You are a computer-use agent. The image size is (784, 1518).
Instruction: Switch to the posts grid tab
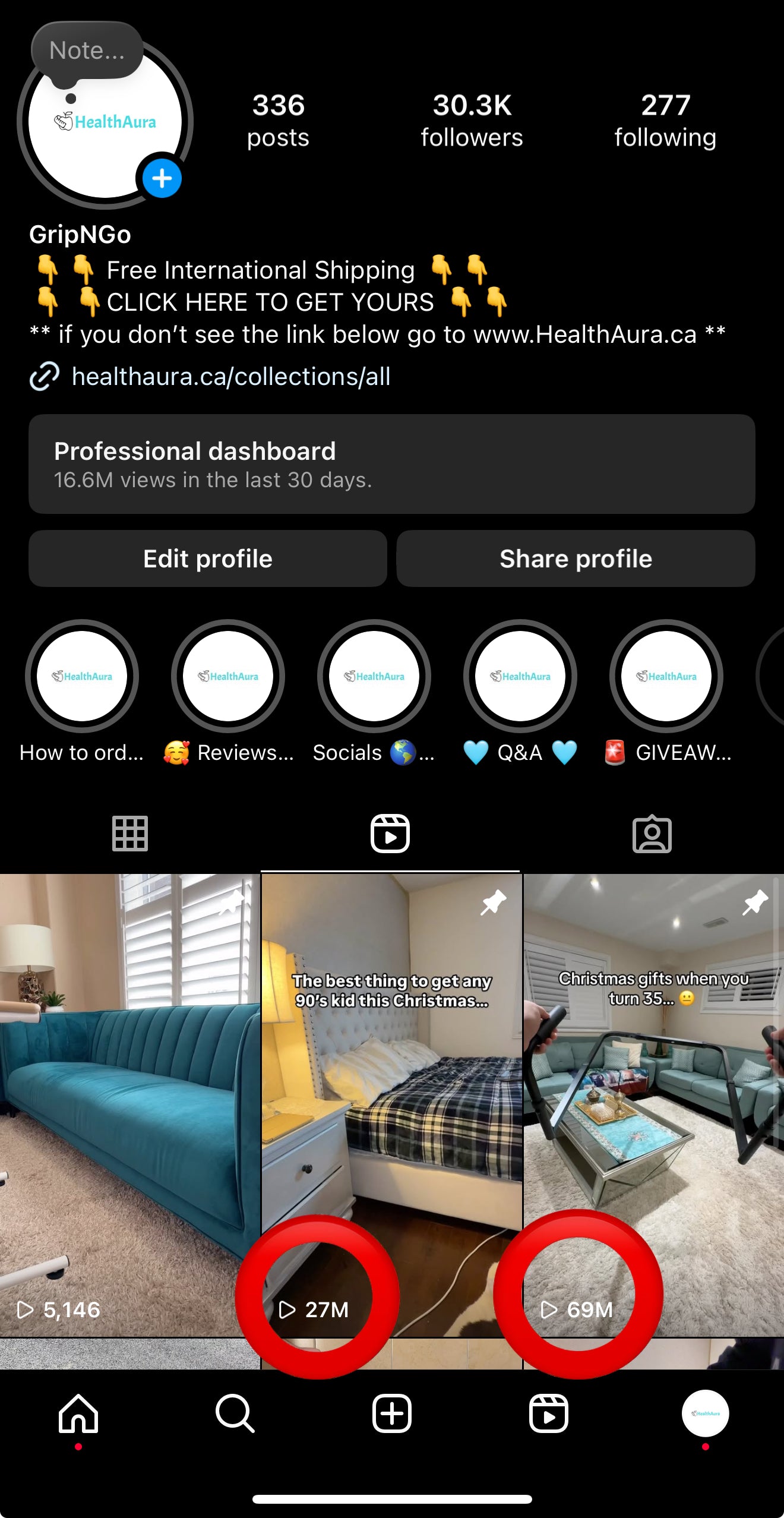[130, 834]
